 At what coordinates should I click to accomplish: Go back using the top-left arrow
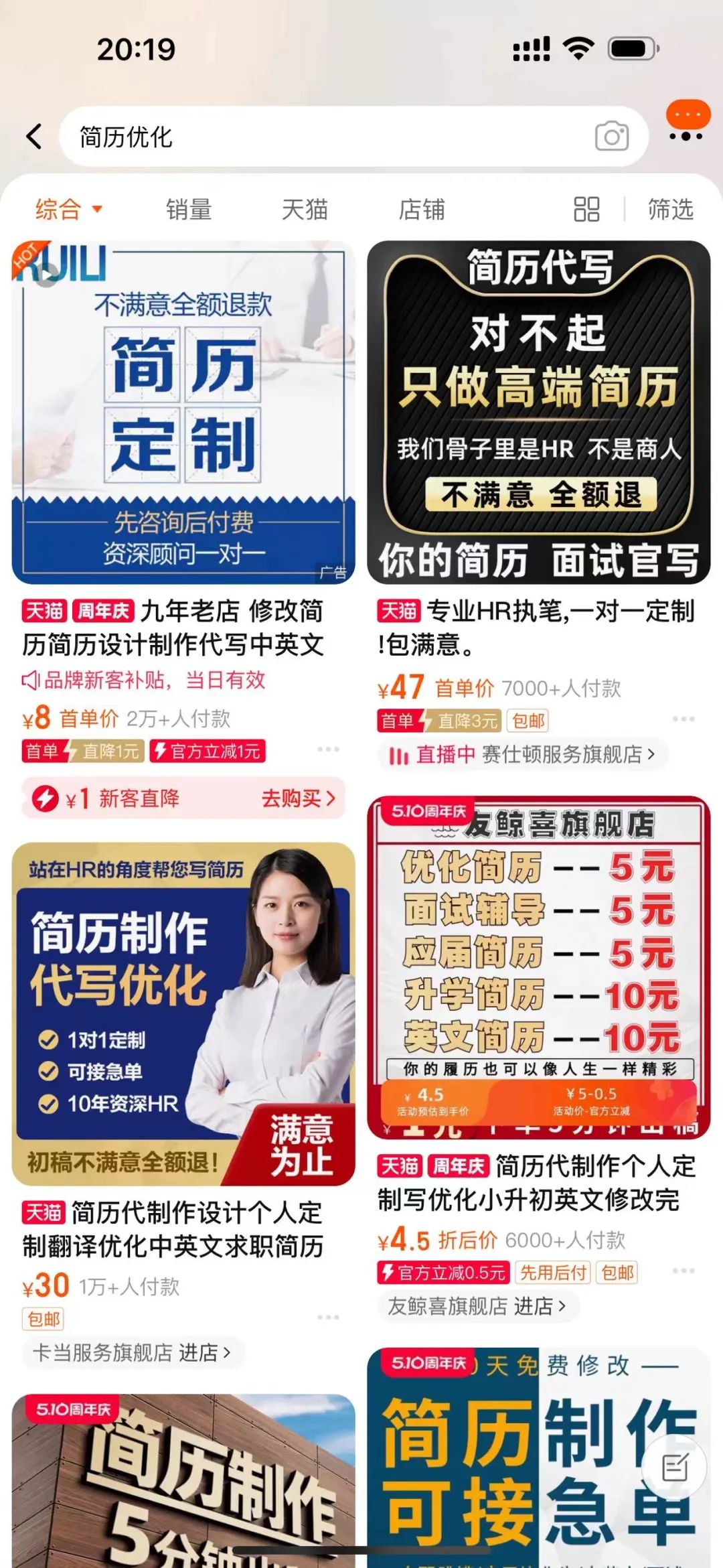click(34, 137)
